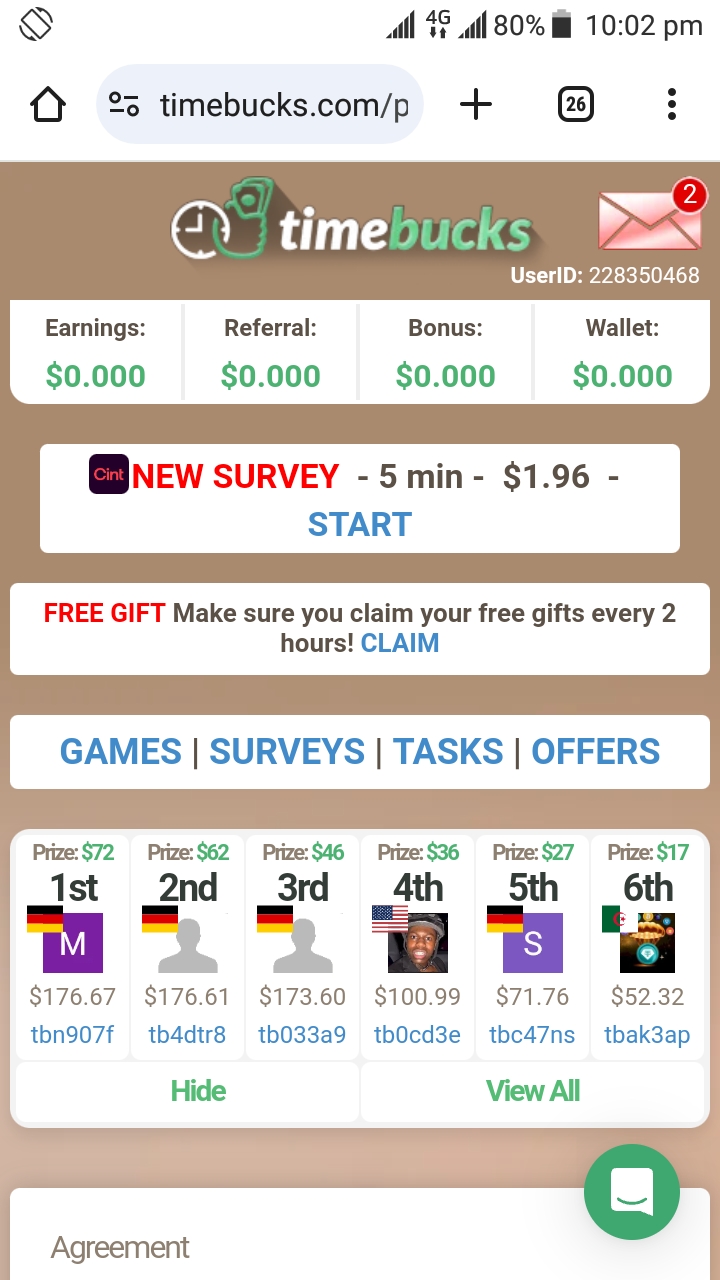Viewport: 720px width, 1280px height.
Task: Go to the TASKS section
Action: tap(448, 752)
